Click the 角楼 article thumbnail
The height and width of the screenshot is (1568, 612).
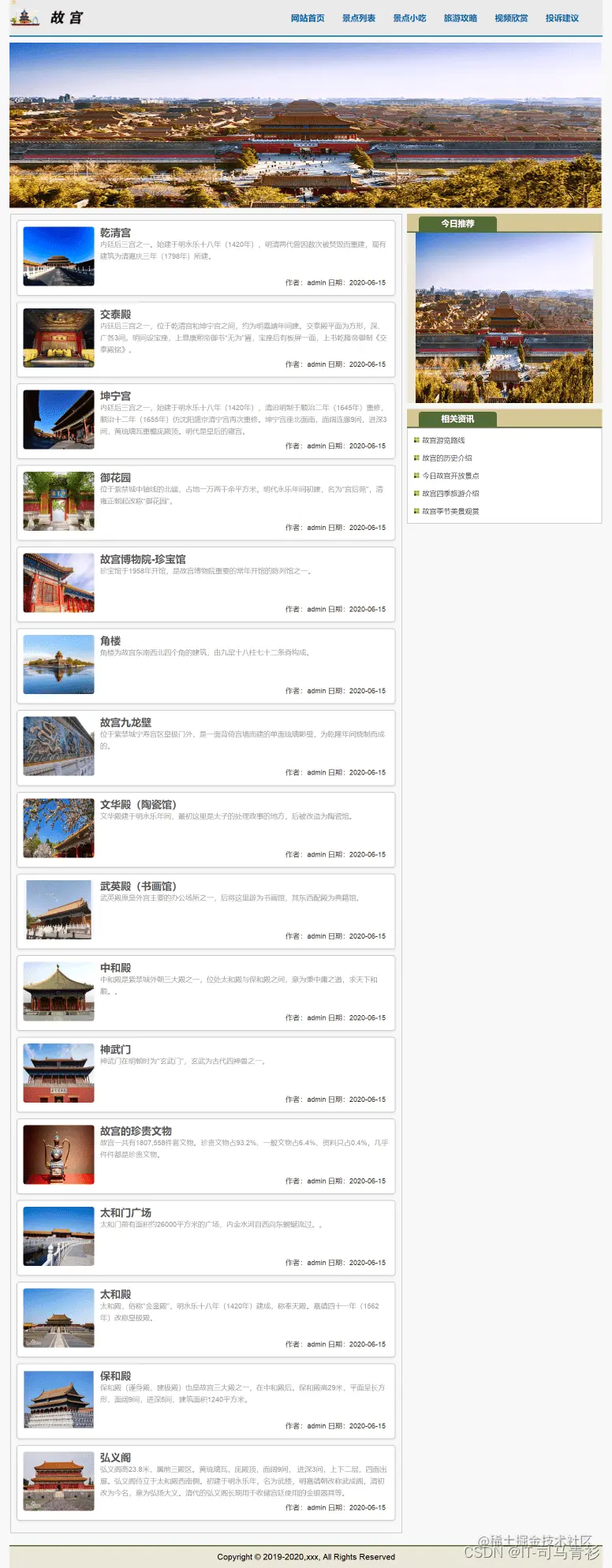point(58,664)
